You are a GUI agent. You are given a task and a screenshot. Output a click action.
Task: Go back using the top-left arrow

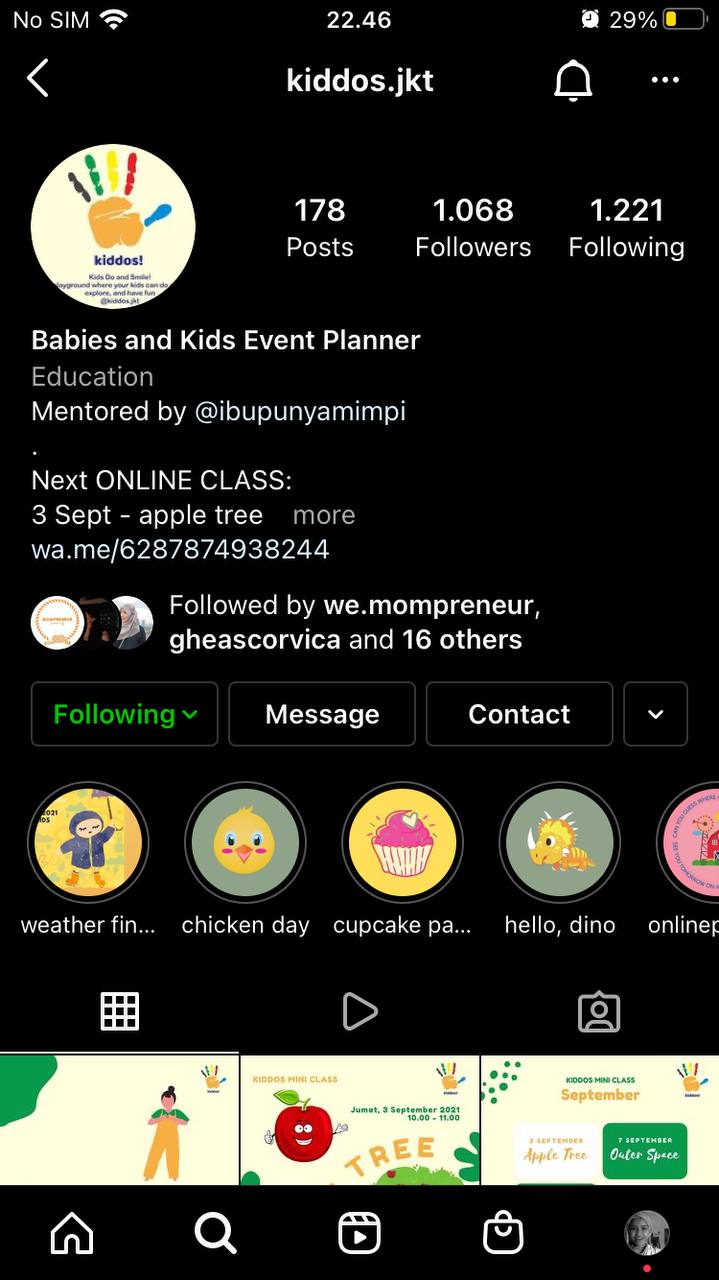coord(38,78)
